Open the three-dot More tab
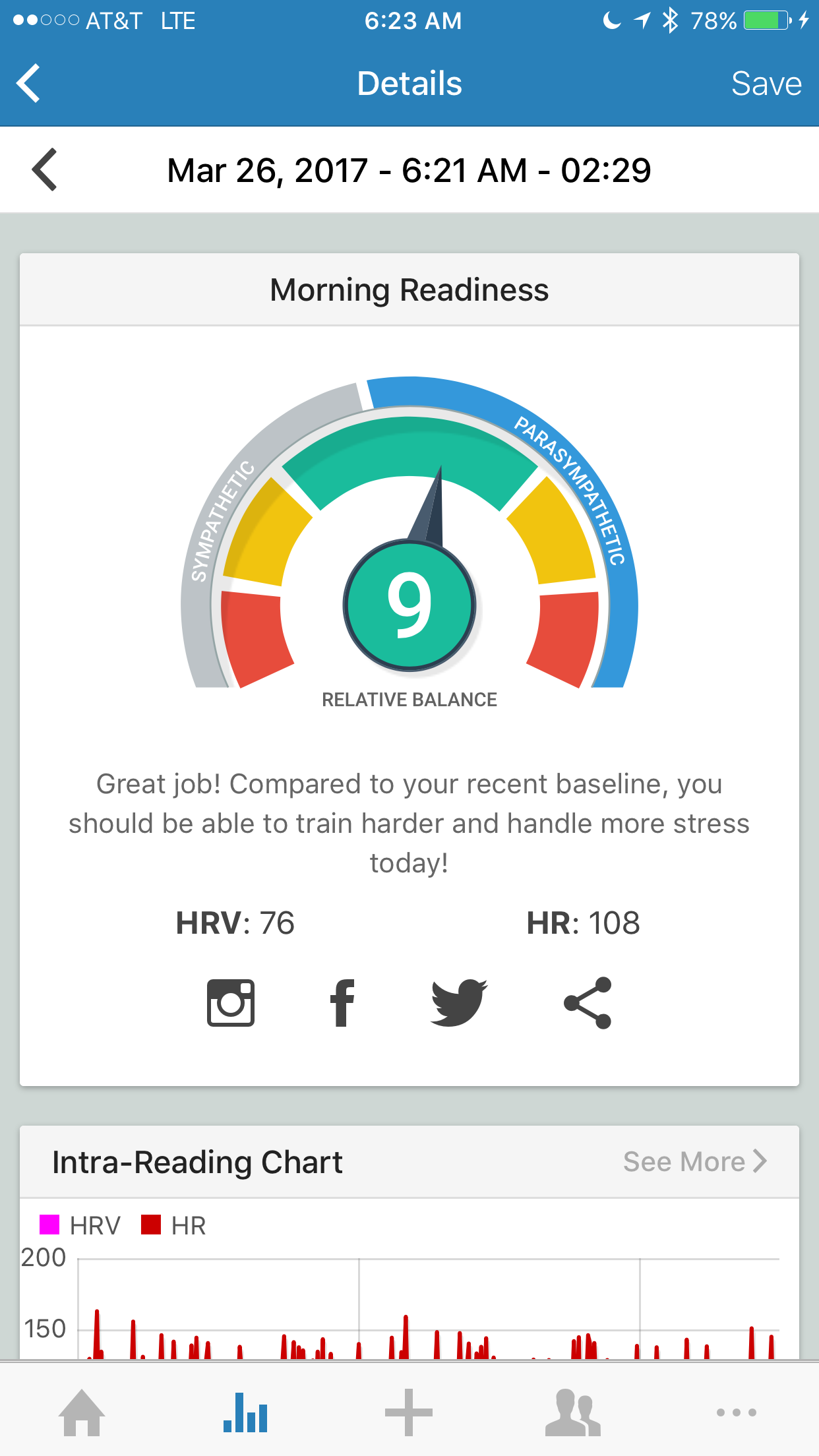The image size is (819, 1456). point(736,1412)
